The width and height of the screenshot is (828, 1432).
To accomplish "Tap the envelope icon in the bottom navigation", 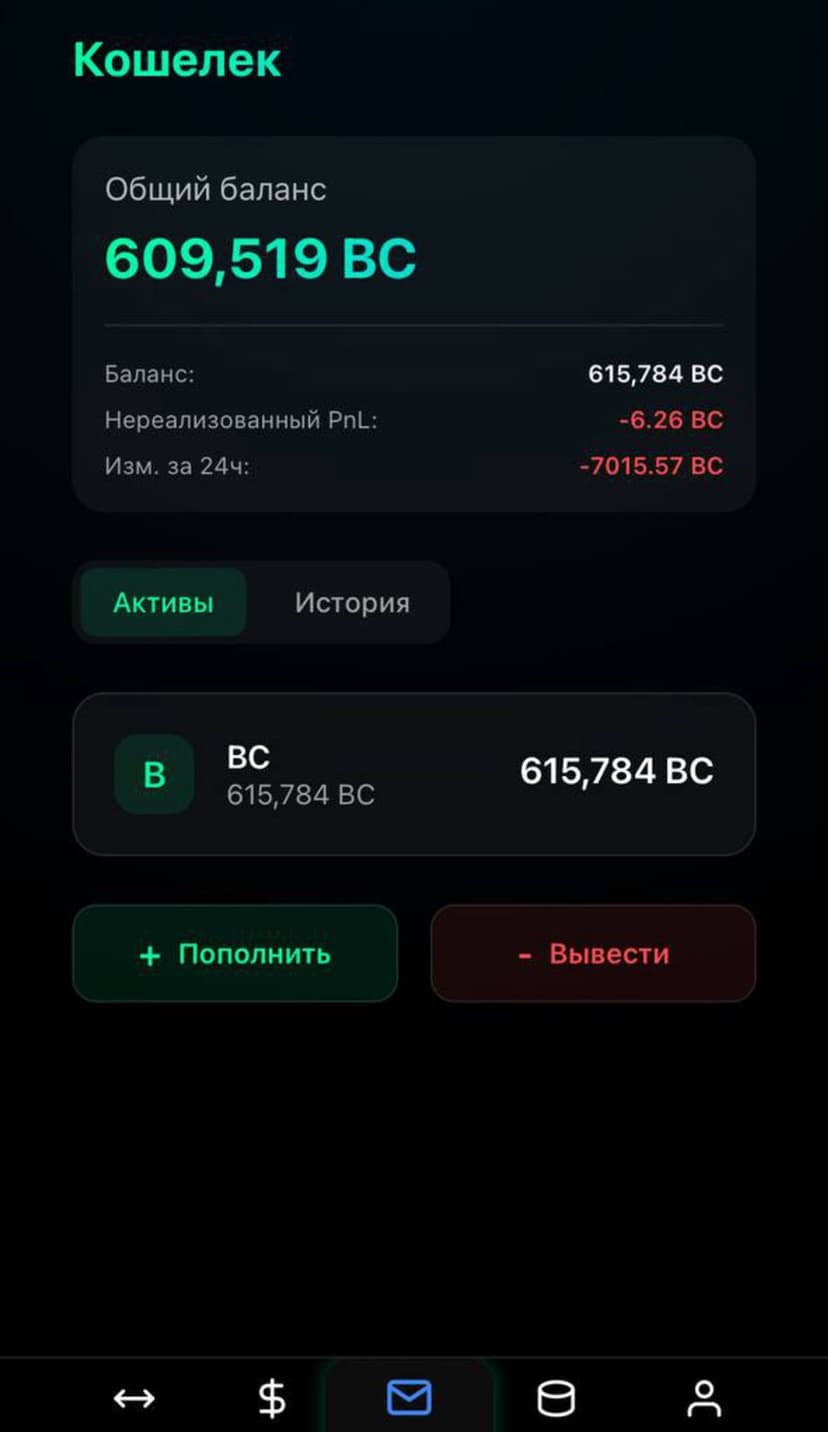I will (x=409, y=1397).
